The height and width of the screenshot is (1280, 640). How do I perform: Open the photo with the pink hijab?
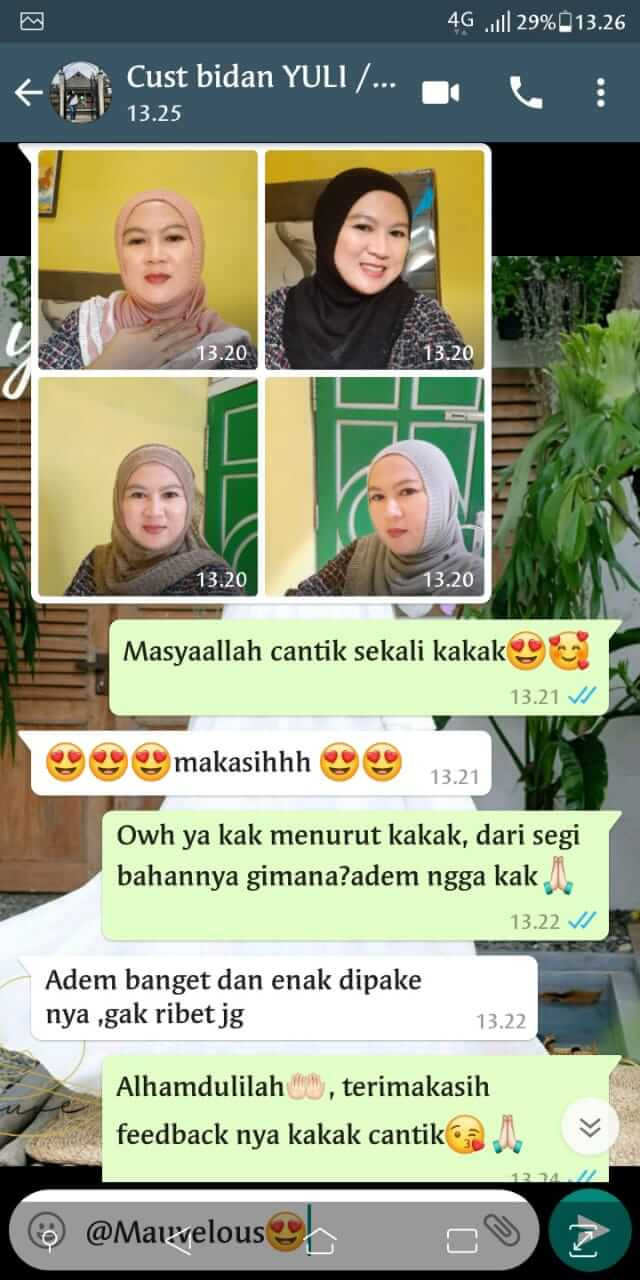(147, 260)
